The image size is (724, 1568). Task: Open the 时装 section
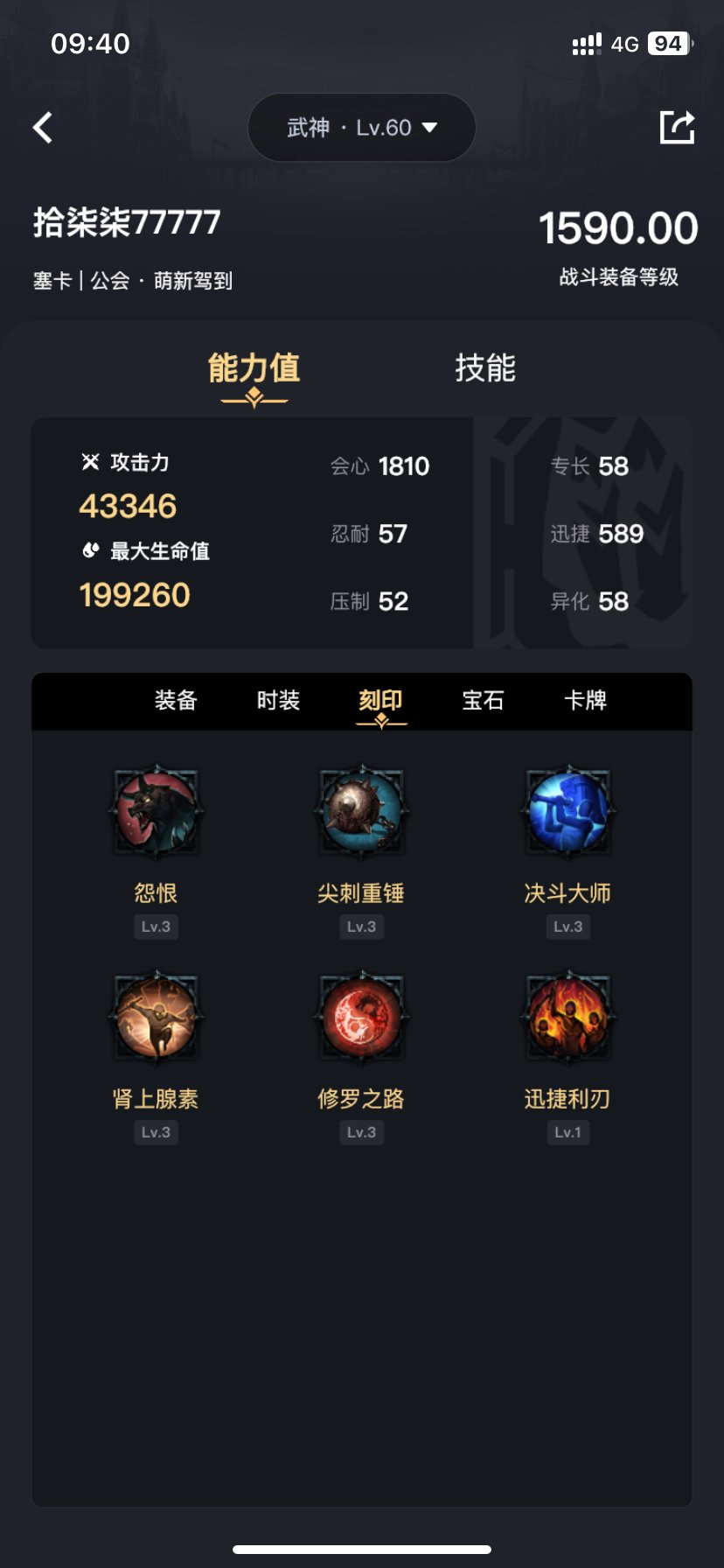point(278,701)
